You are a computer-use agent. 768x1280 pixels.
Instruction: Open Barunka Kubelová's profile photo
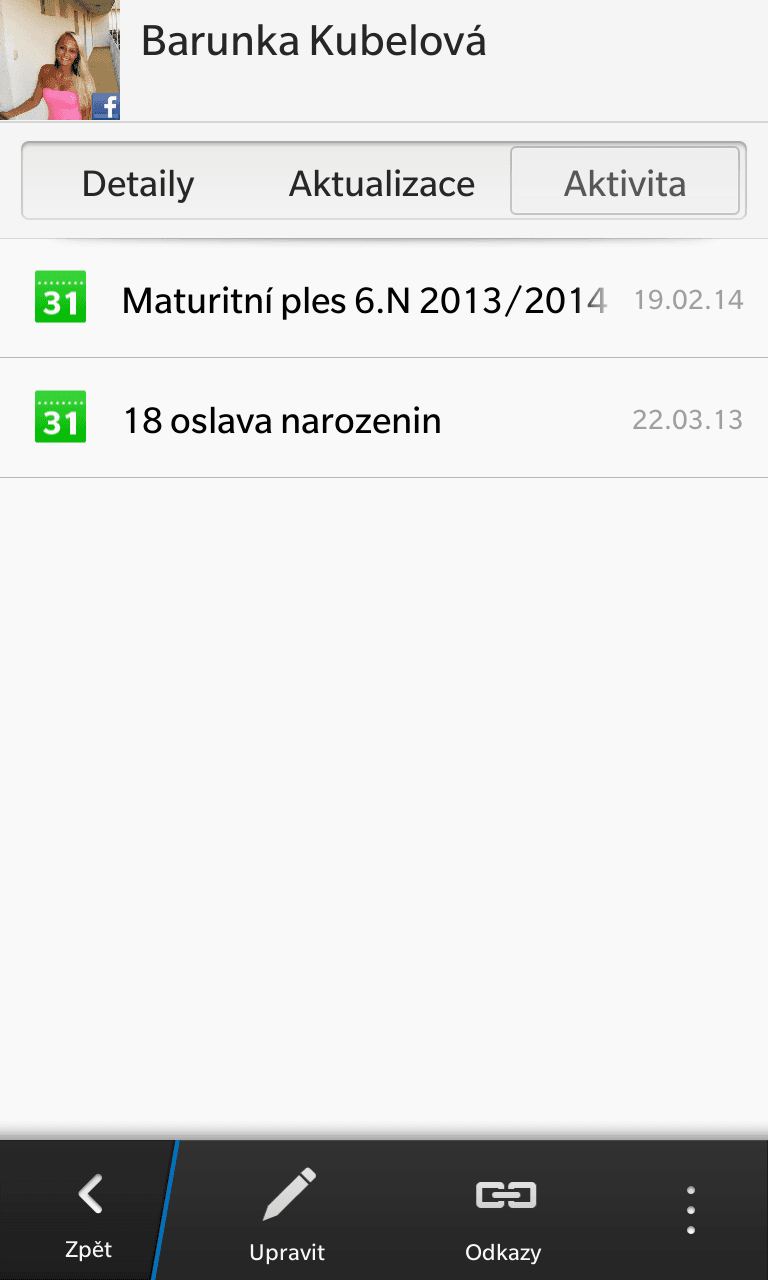pyautogui.click(x=60, y=60)
